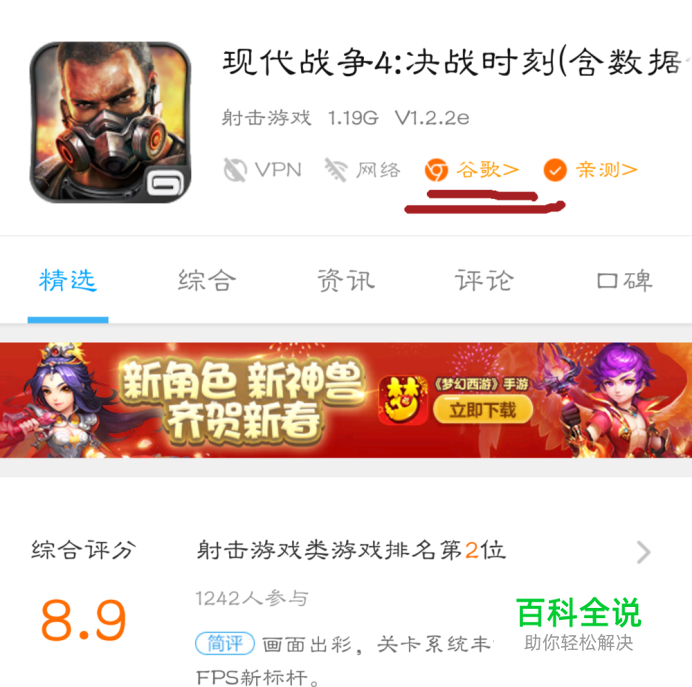
Task: Switch to the 资讯 tab
Action: coord(345,281)
